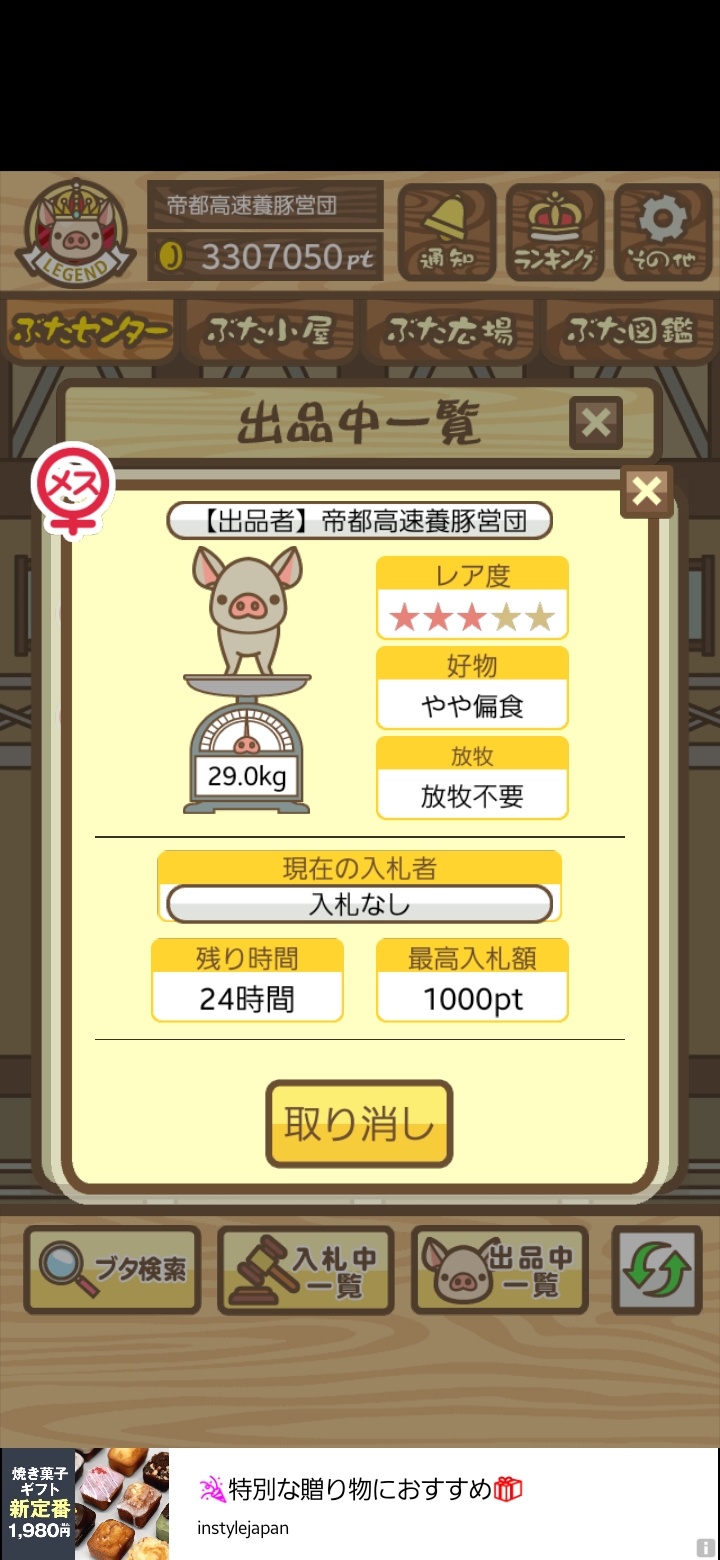Close the pig detail popup
Screen dimensions: 720x1560
(x=647, y=491)
